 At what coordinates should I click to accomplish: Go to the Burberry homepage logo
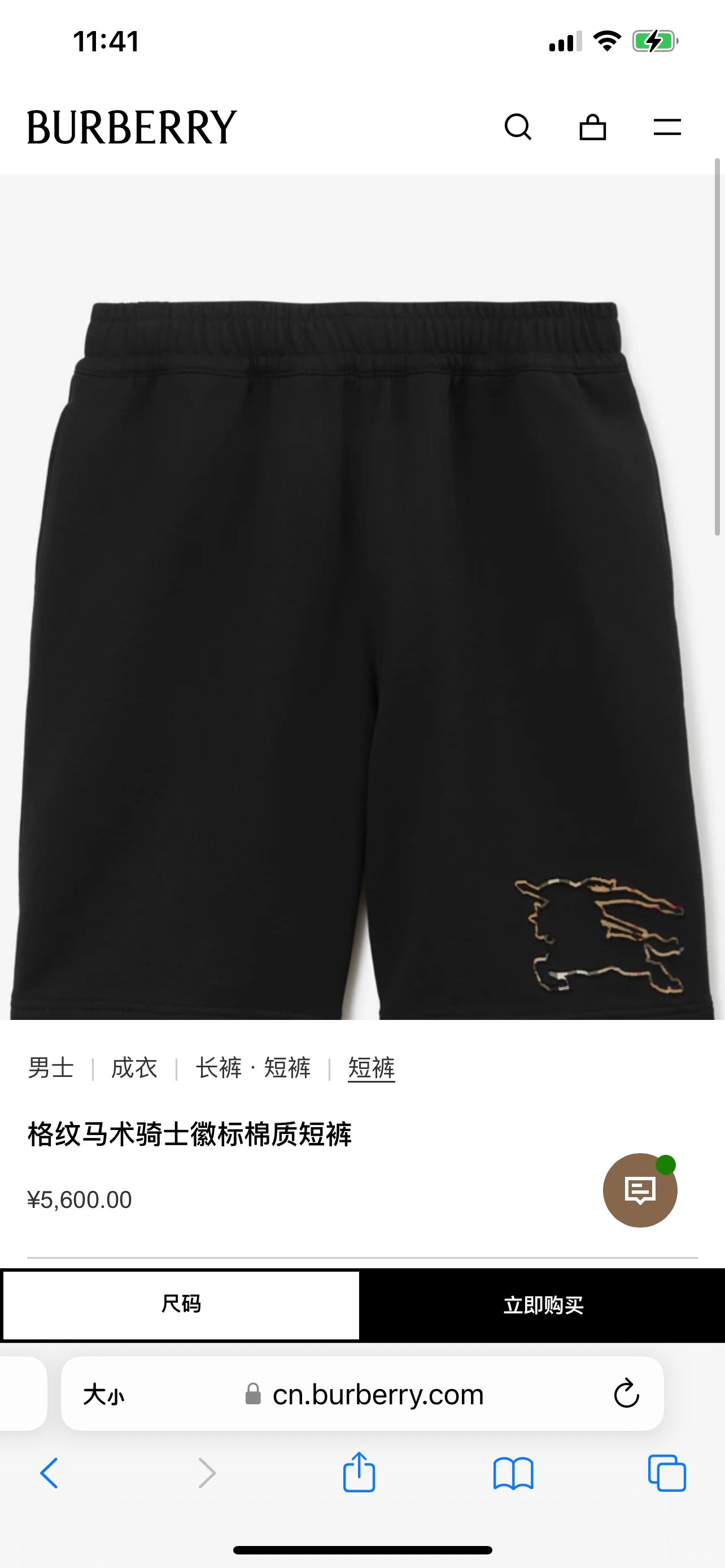pyautogui.click(x=132, y=127)
